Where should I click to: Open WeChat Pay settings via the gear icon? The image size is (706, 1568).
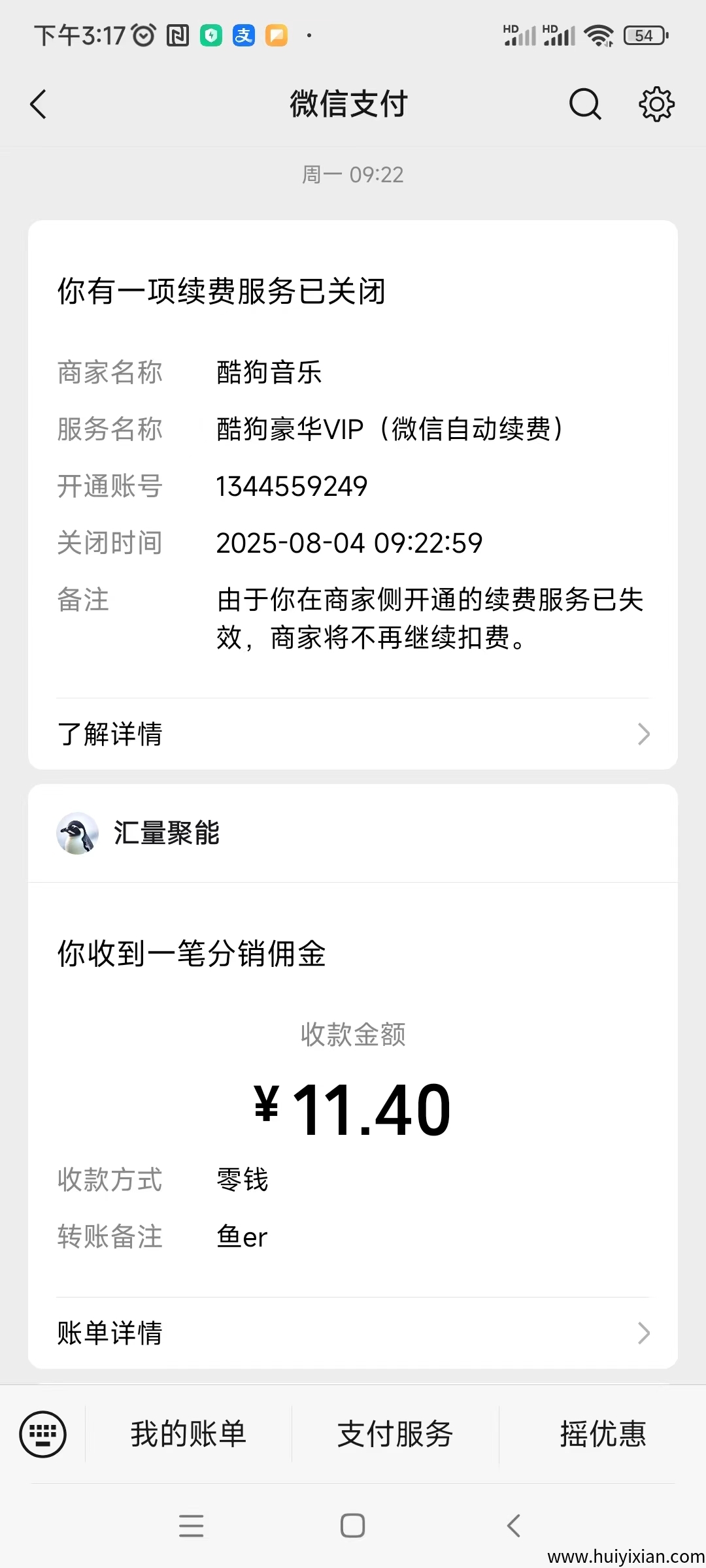pyautogui.click(x=656, y=103)
